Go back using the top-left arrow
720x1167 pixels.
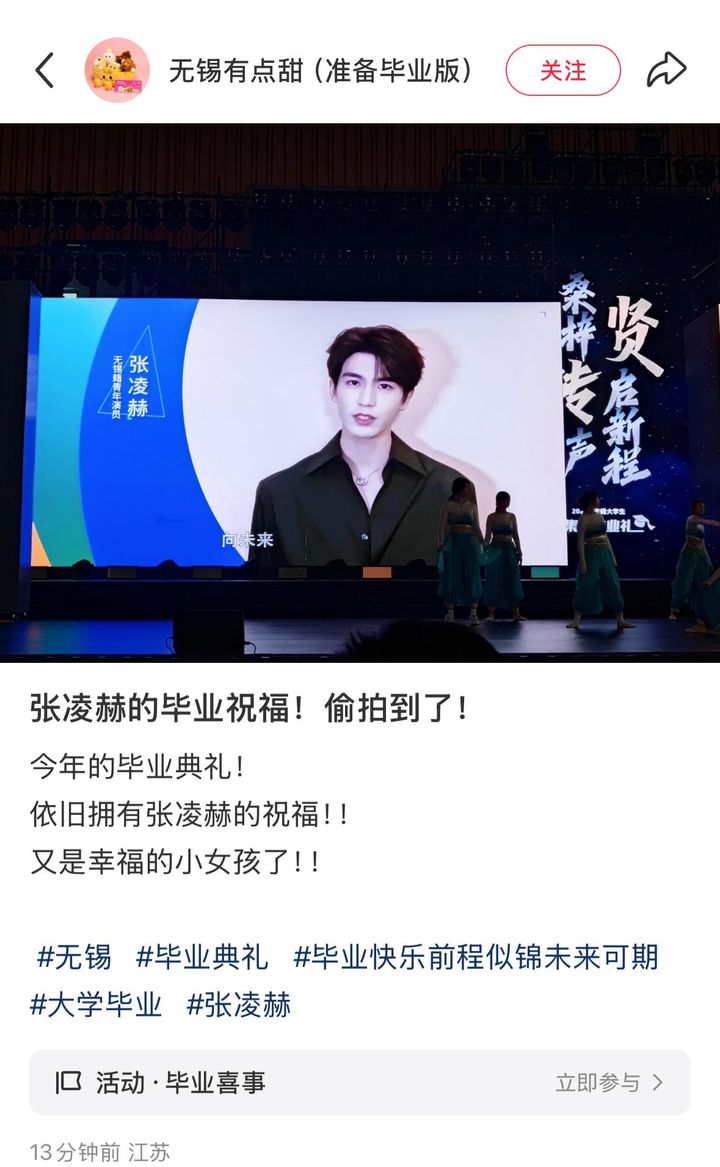click(x=45, y=71)
